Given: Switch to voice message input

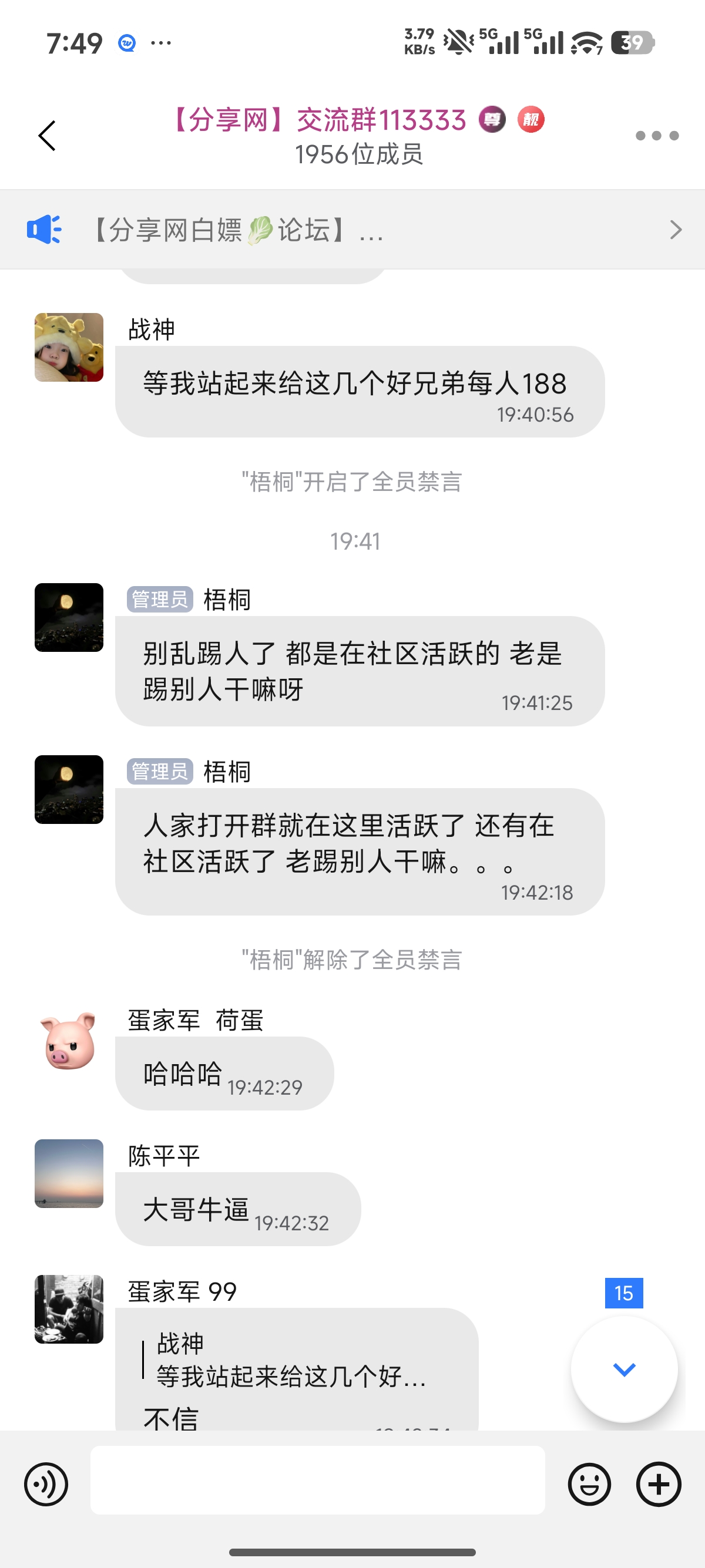Looking at the screenshot, I should [x=46, y=1484].
